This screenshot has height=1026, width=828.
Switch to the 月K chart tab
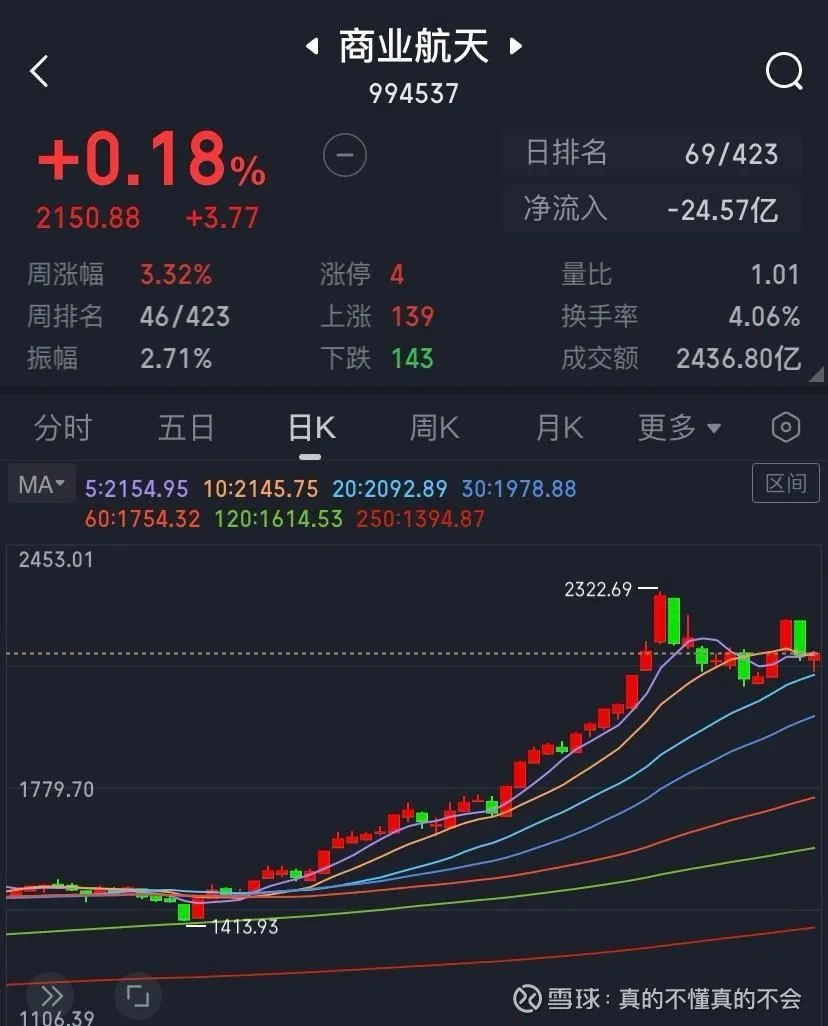[559, 428]
